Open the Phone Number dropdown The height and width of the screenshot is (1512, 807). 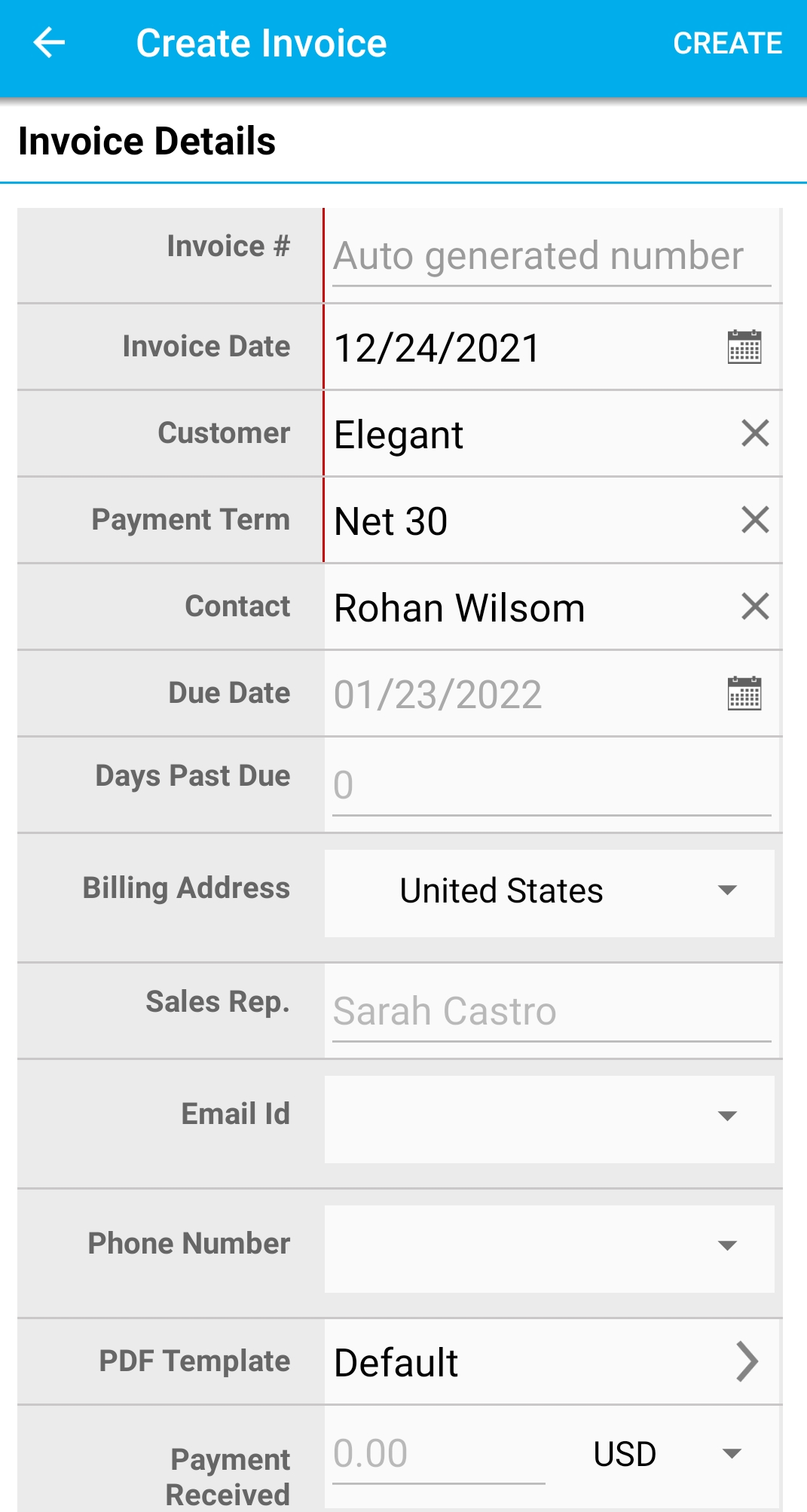point(727,1246)
